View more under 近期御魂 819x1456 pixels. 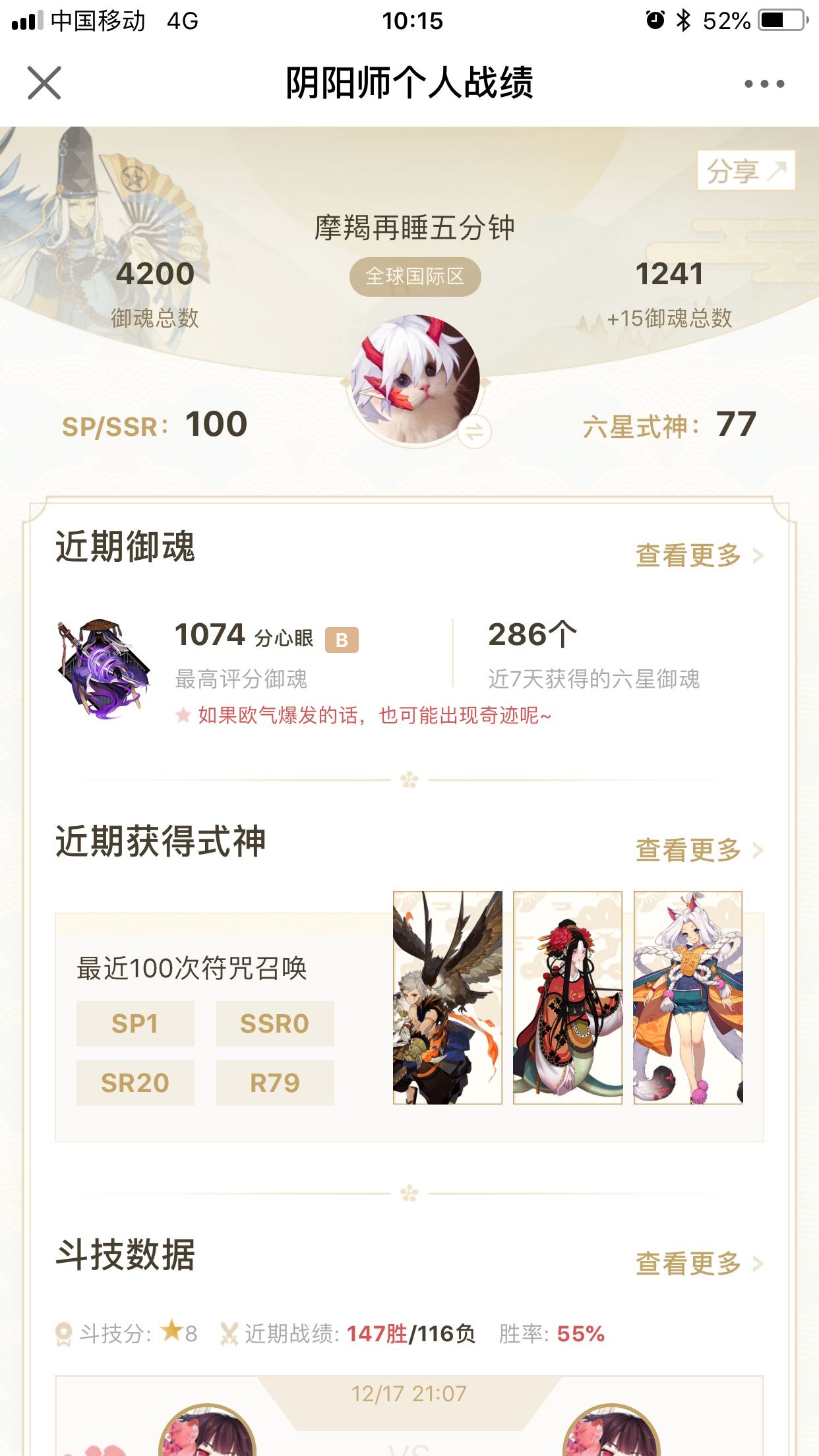pyautogui.click(x=698, y=556)
